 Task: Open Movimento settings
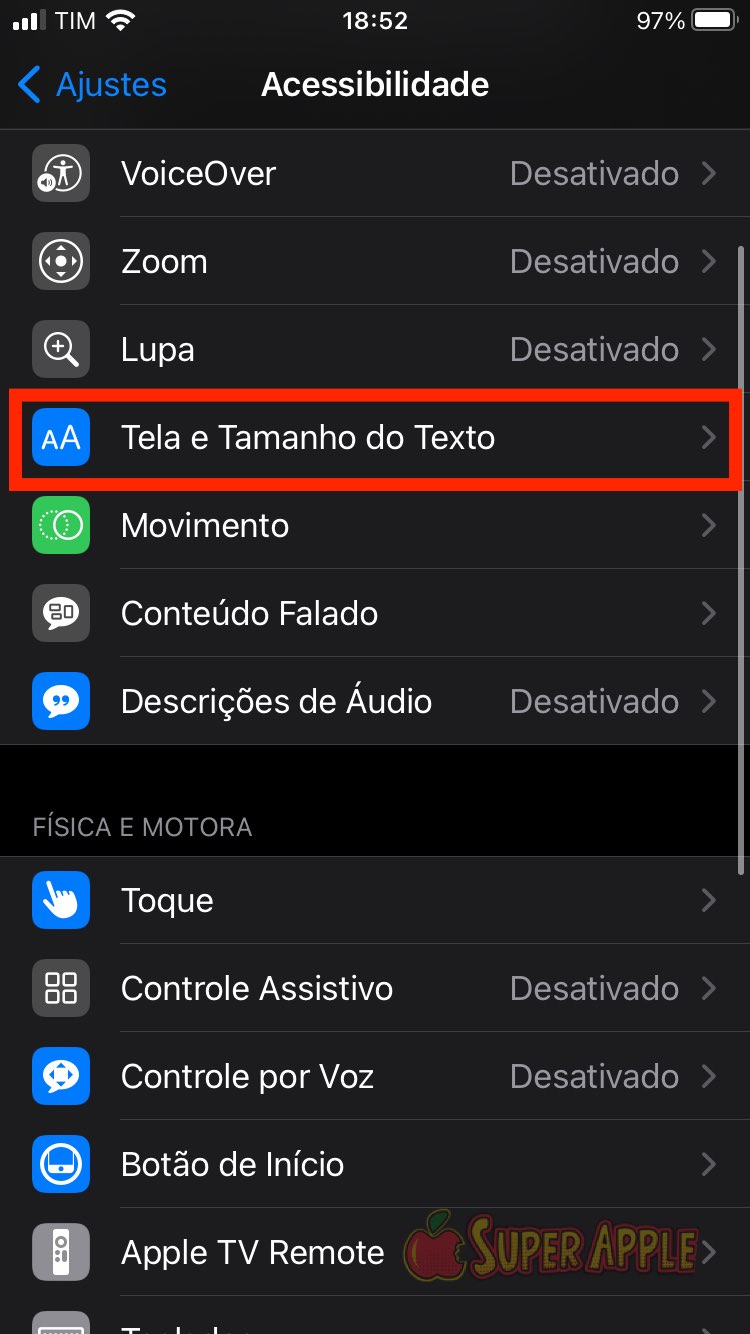pos(375,526)
